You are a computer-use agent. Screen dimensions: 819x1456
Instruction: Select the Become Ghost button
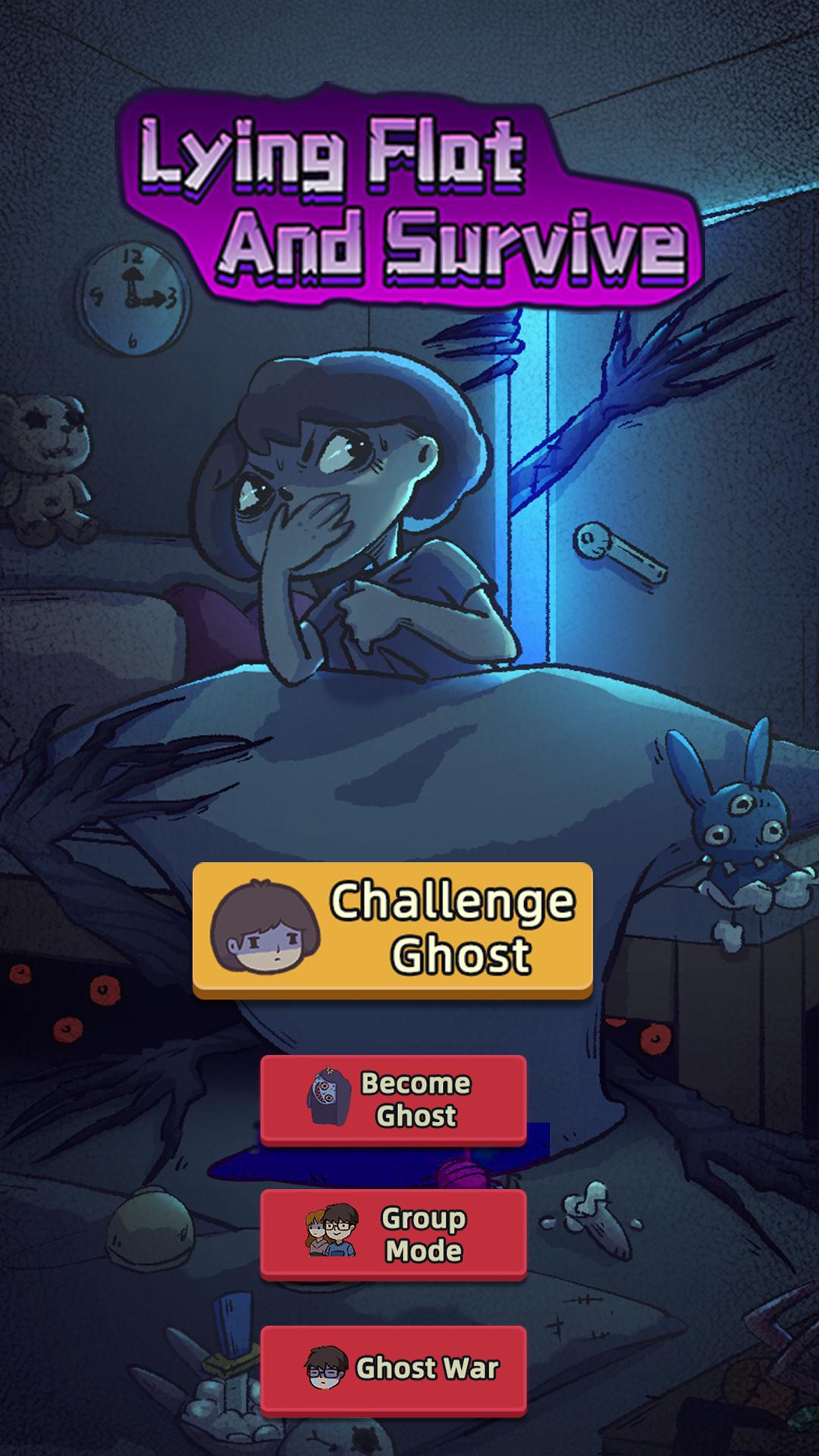393,1099
